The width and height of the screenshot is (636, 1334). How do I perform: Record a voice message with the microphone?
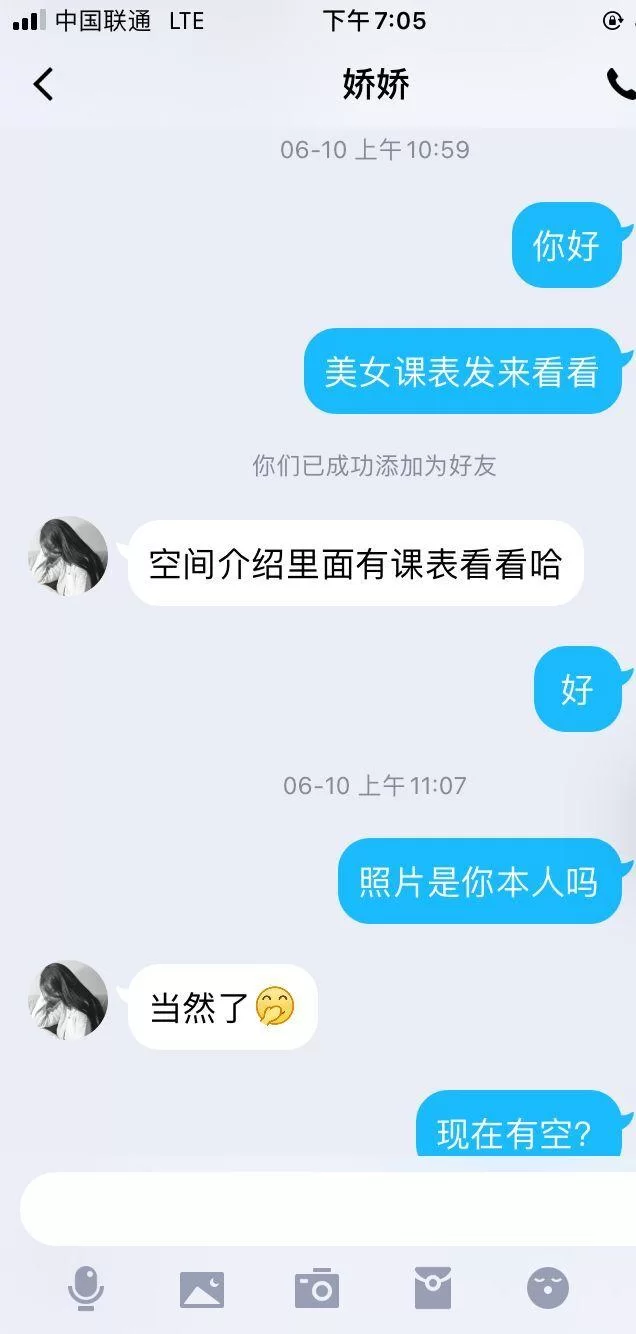tap(86, 1288)
